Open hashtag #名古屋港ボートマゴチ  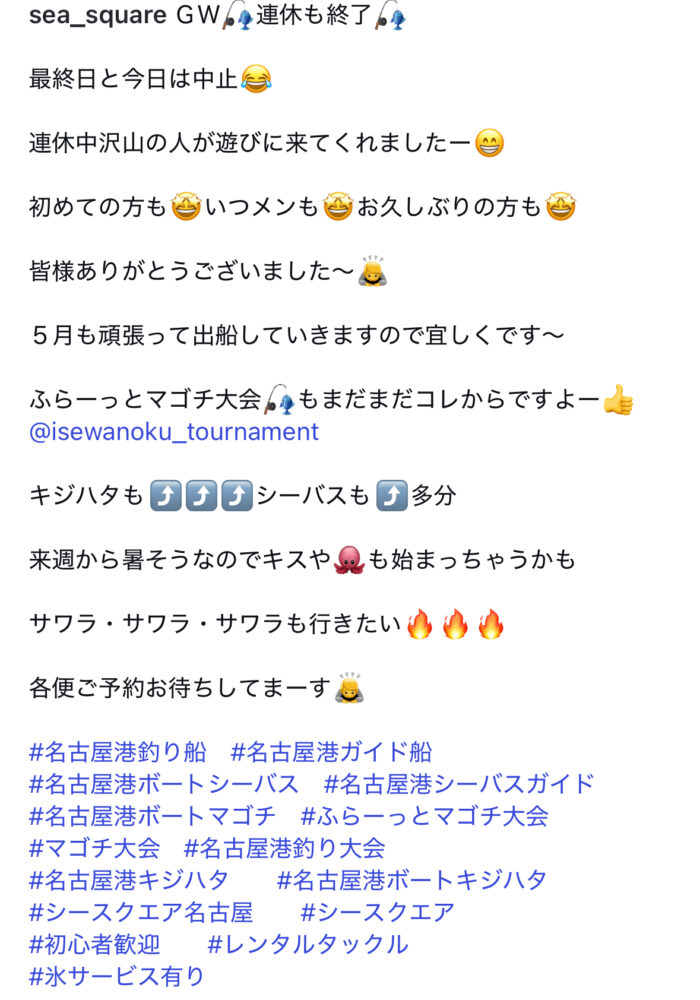click(x=152, y=816)
